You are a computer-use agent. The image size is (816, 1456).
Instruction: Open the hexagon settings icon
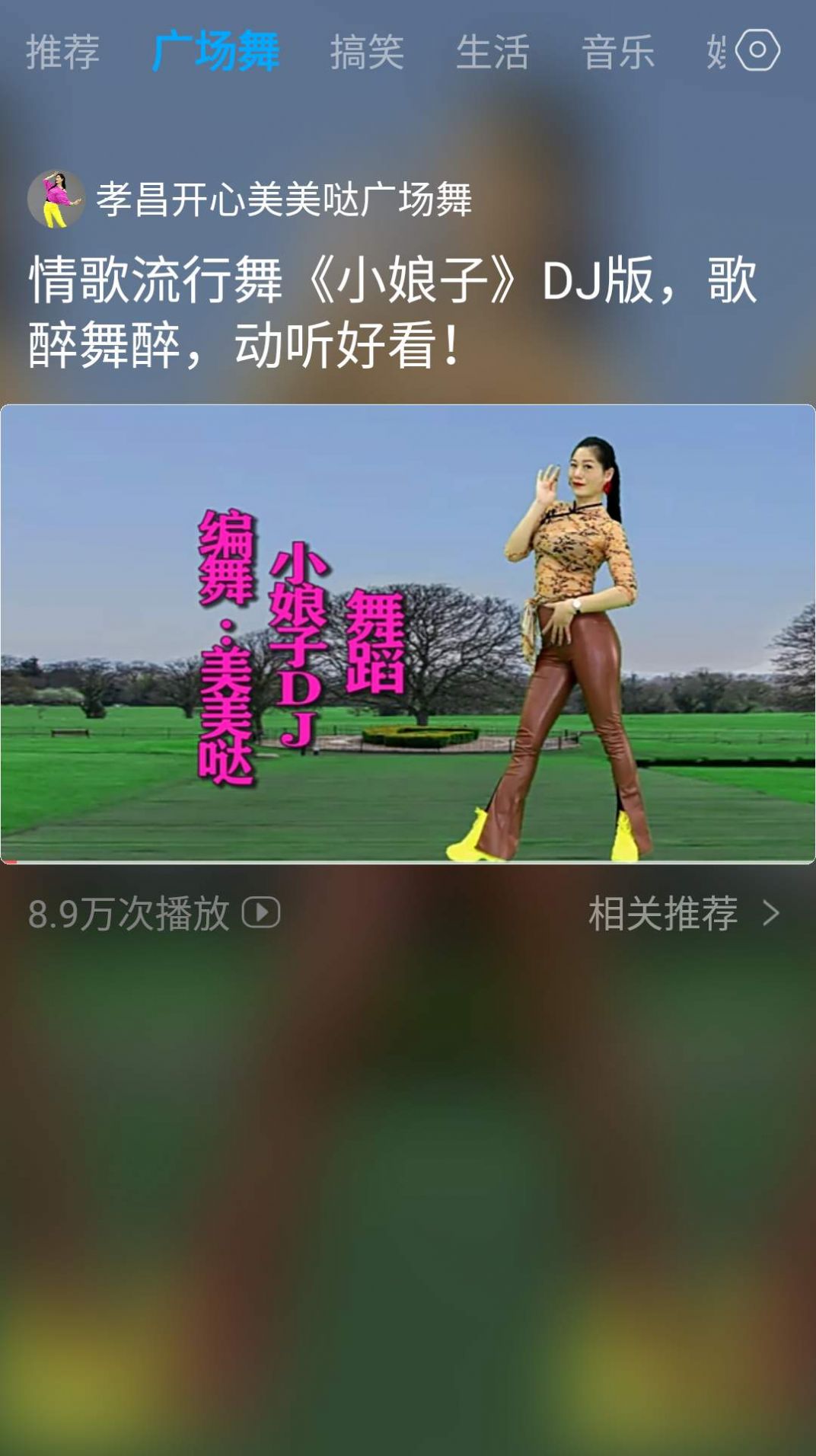(757, 50)
